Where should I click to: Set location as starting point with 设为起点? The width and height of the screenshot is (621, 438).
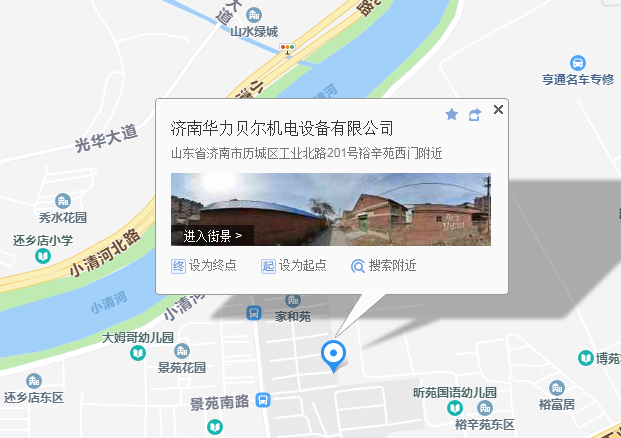click(292, 266)
